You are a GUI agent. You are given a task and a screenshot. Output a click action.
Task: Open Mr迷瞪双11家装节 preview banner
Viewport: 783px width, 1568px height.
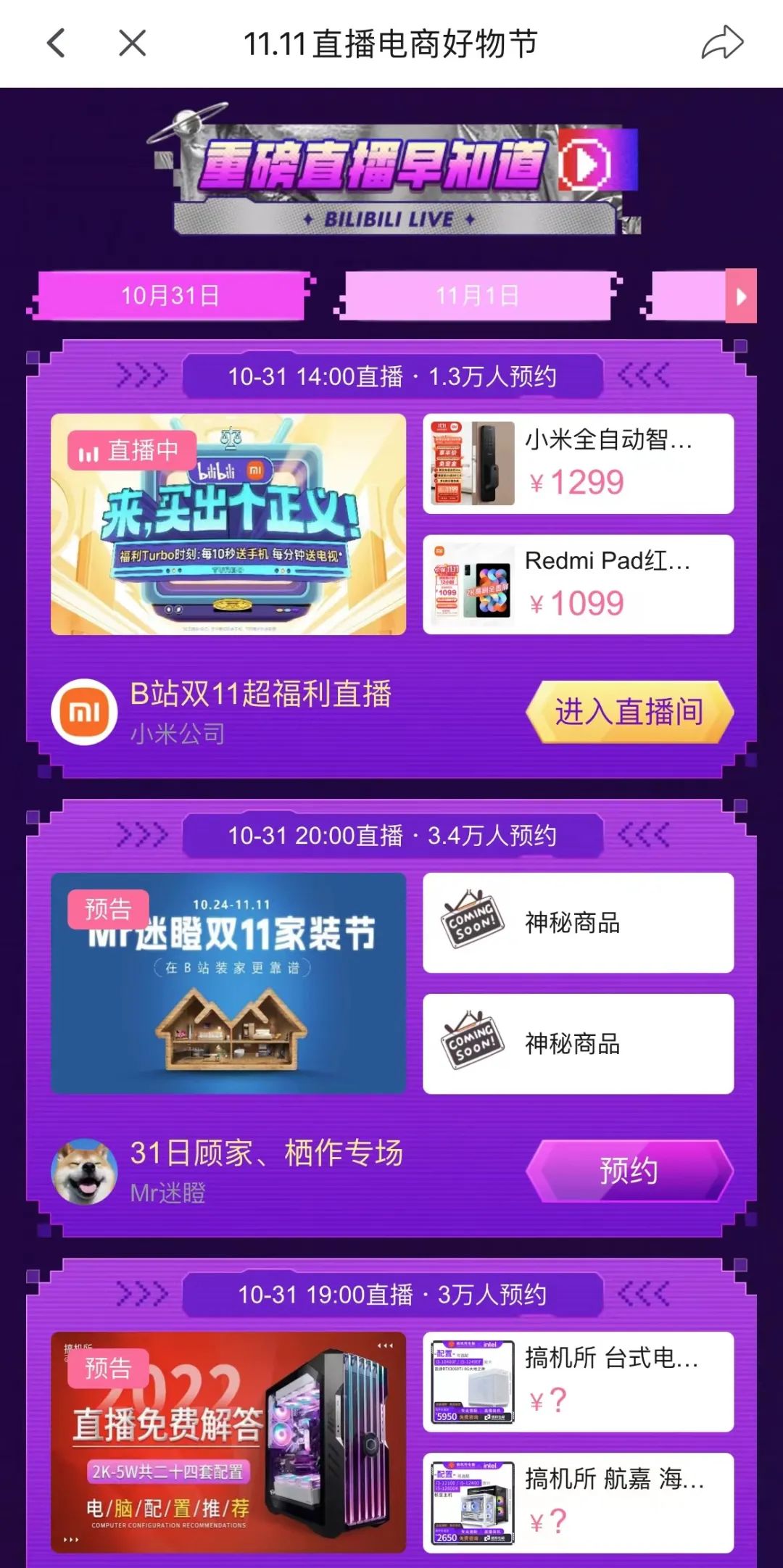point(228,983)
